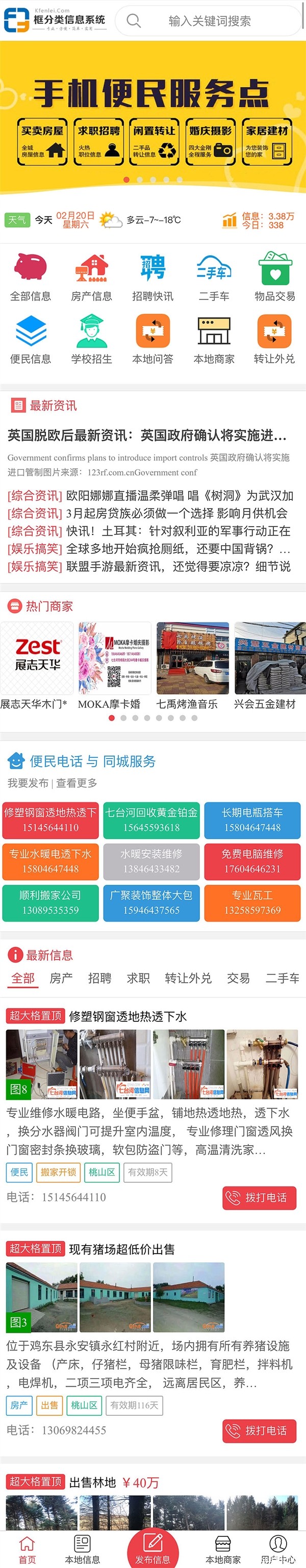Image resolution: width=306 pixels, height=1568 pixels.
Task: Open the 招聘快讯 category
Action: [x=152, y=278]
